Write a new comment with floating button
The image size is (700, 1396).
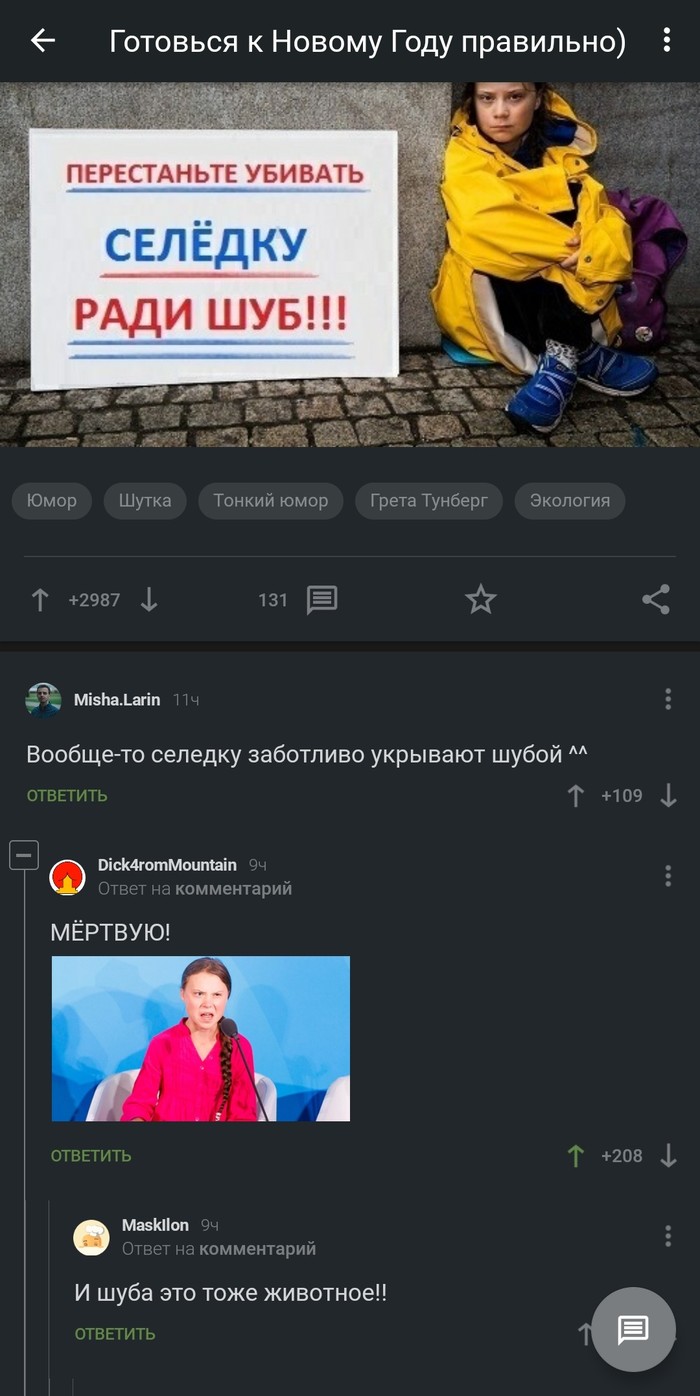click(x=633, y=1329)
